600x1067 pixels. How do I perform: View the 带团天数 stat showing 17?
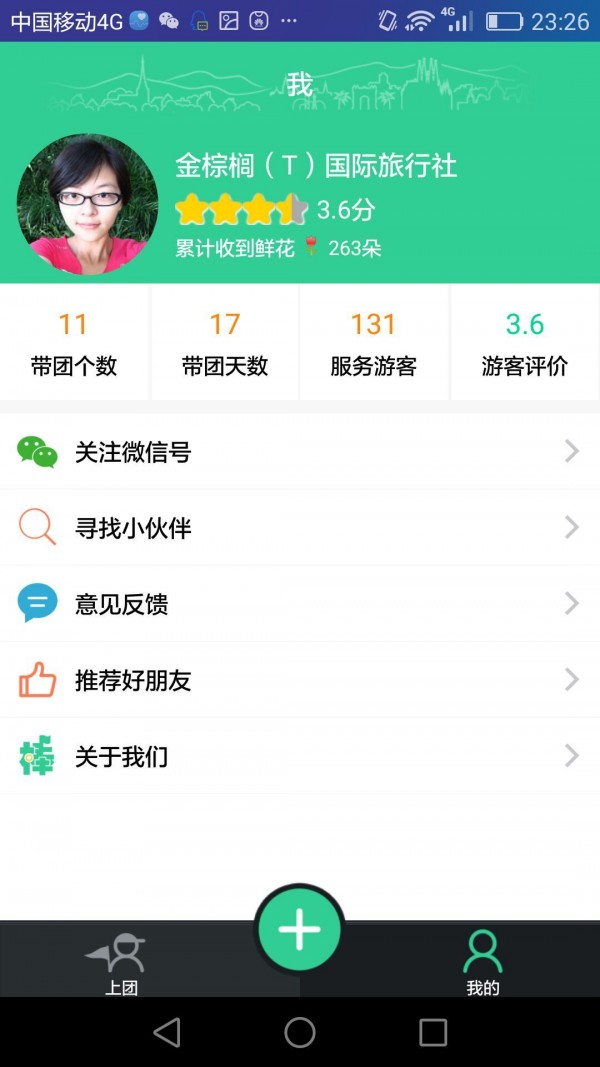(225, 343)
